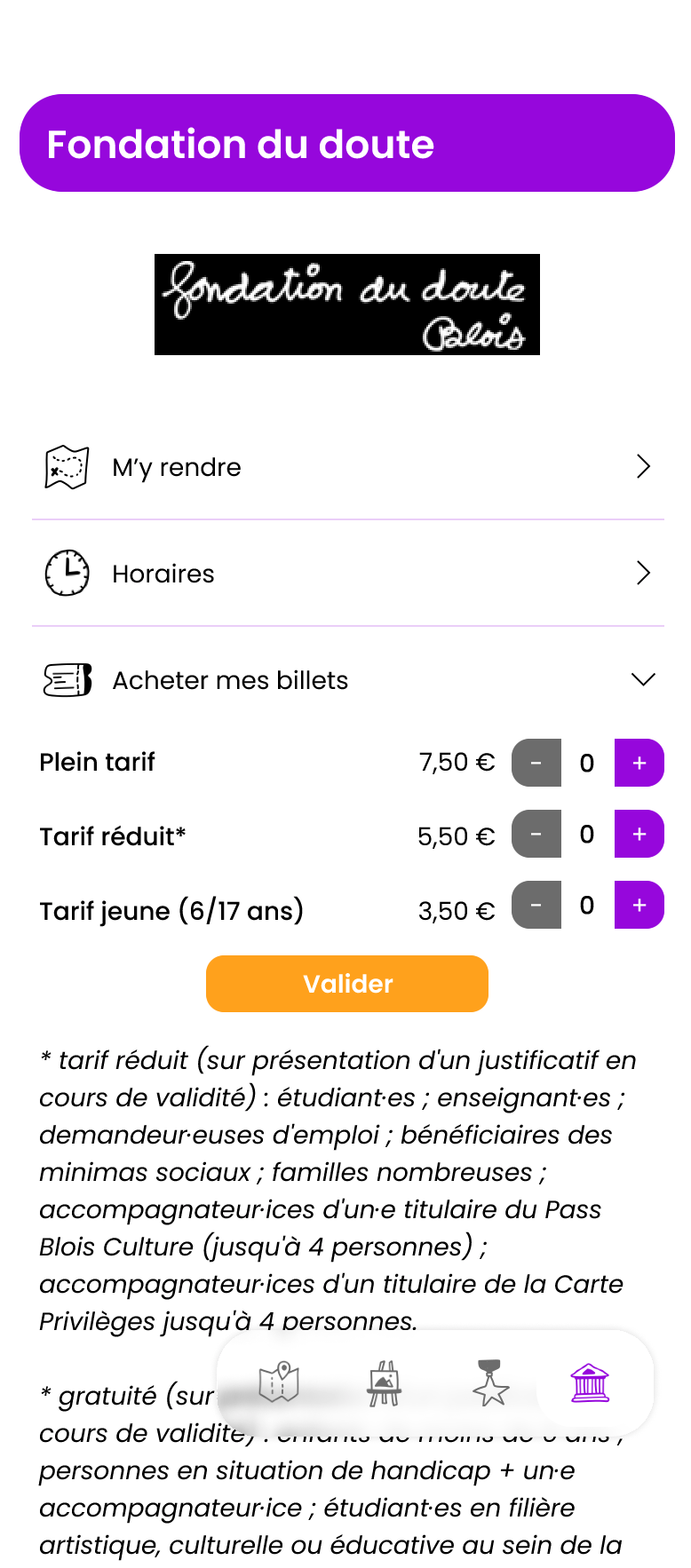Add one Tarif jeune (6/17 ans) ticket
This screenshot has height=1568, width=691.
click(639, 905)
